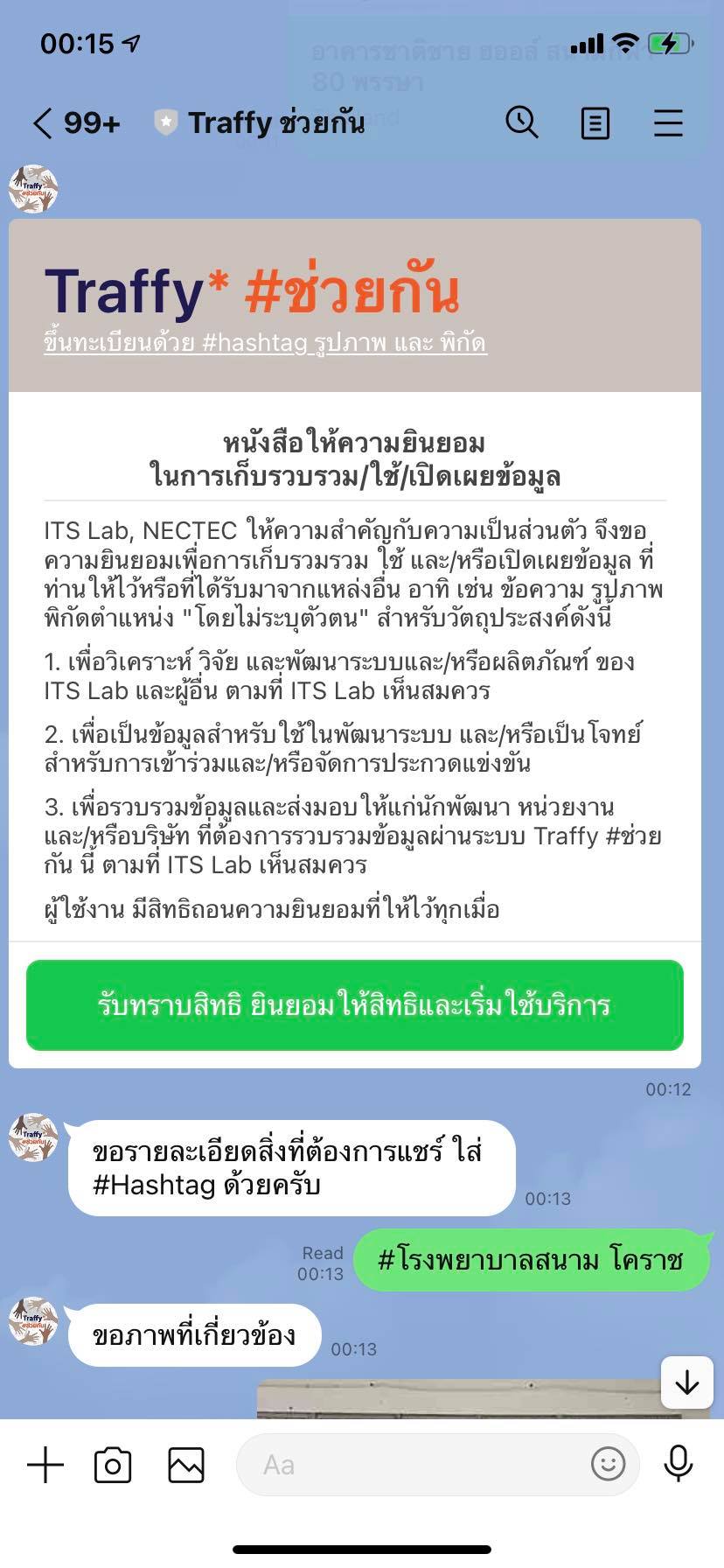Viewport: 724px width, 1568px height.
Task: Search within the Traffy chat
Action: [x=522, y=122]
